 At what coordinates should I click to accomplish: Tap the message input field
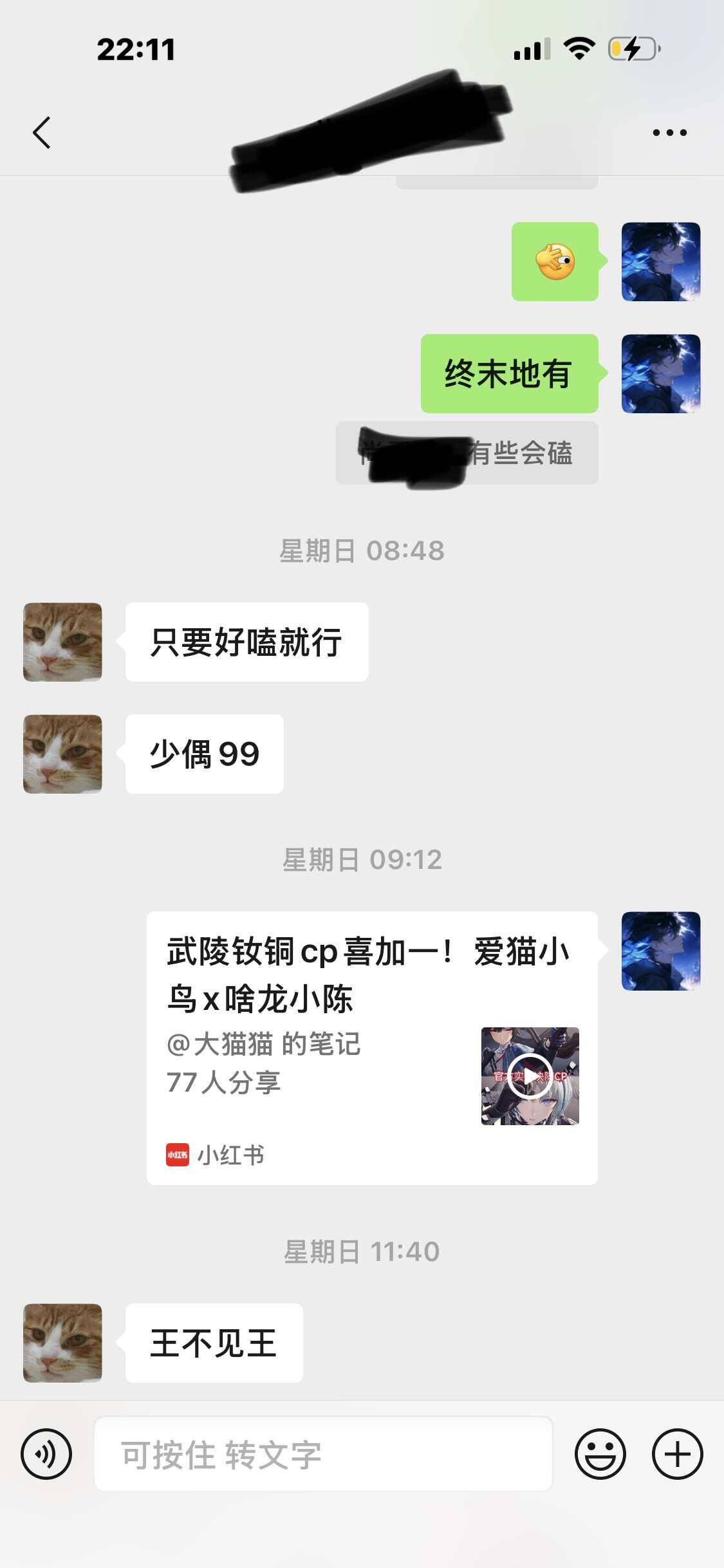tap(324, 1454)
